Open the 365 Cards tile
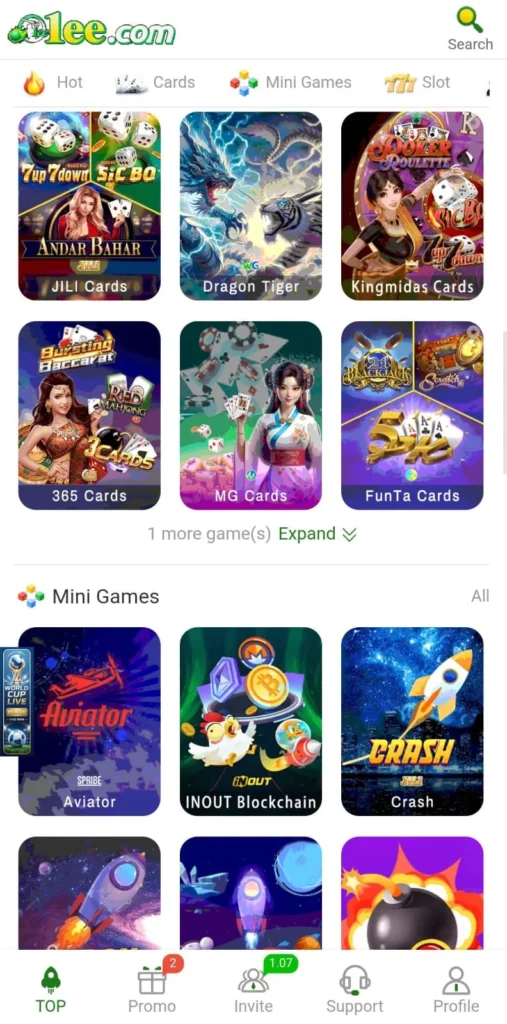 click(90, 415)
